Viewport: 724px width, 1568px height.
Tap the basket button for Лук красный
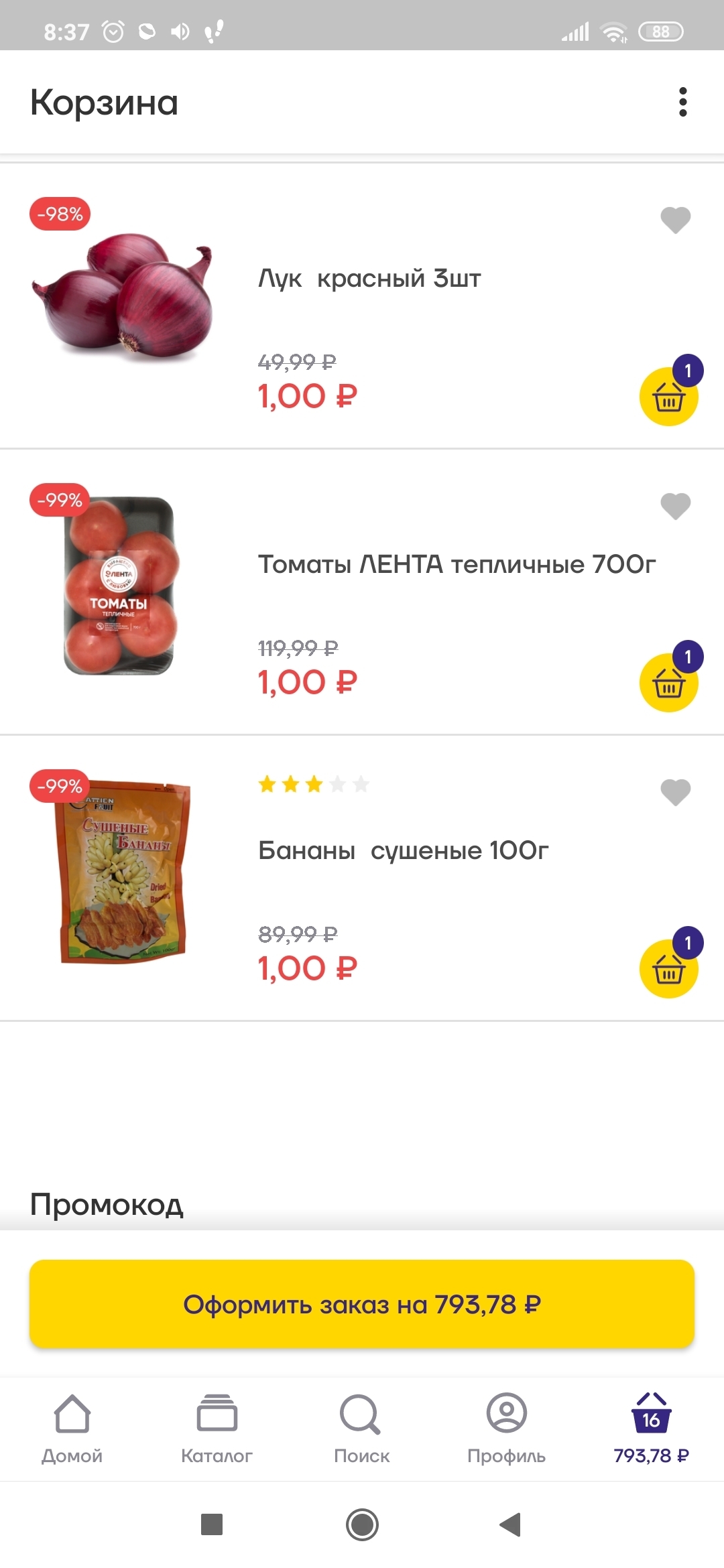coord(669,396)
